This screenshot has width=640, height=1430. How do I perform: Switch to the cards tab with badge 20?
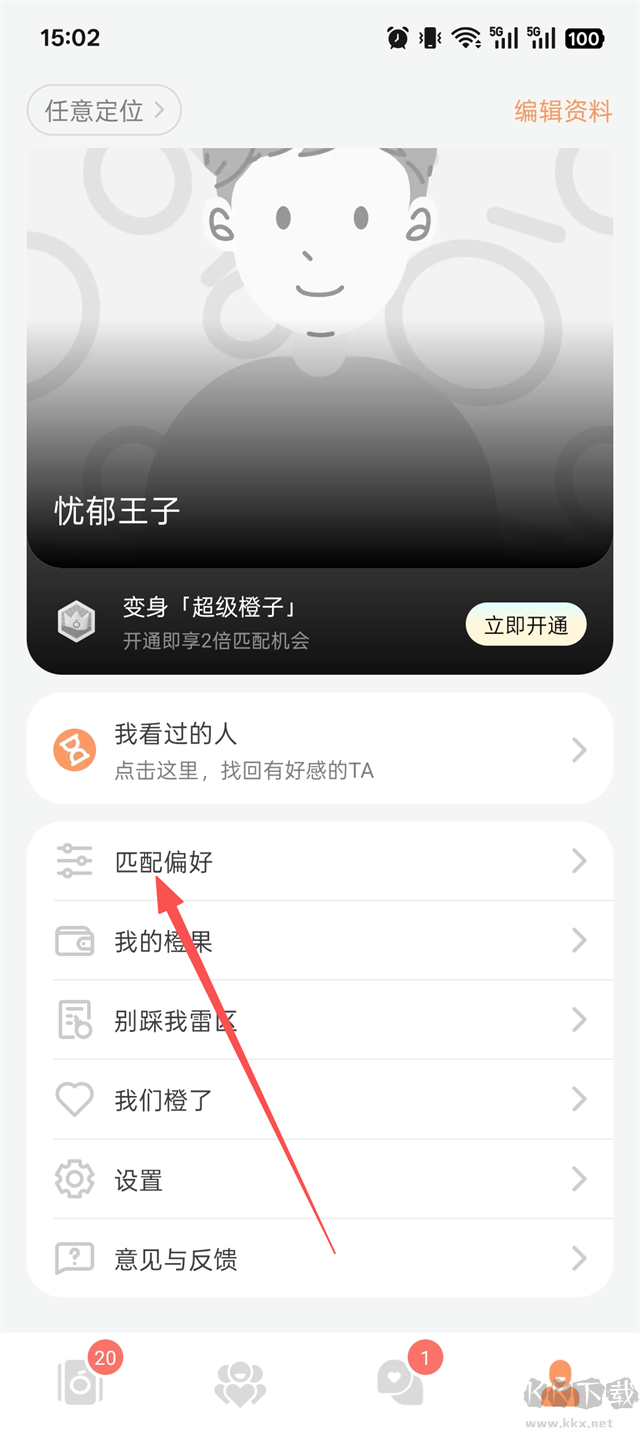point(80,1381)
